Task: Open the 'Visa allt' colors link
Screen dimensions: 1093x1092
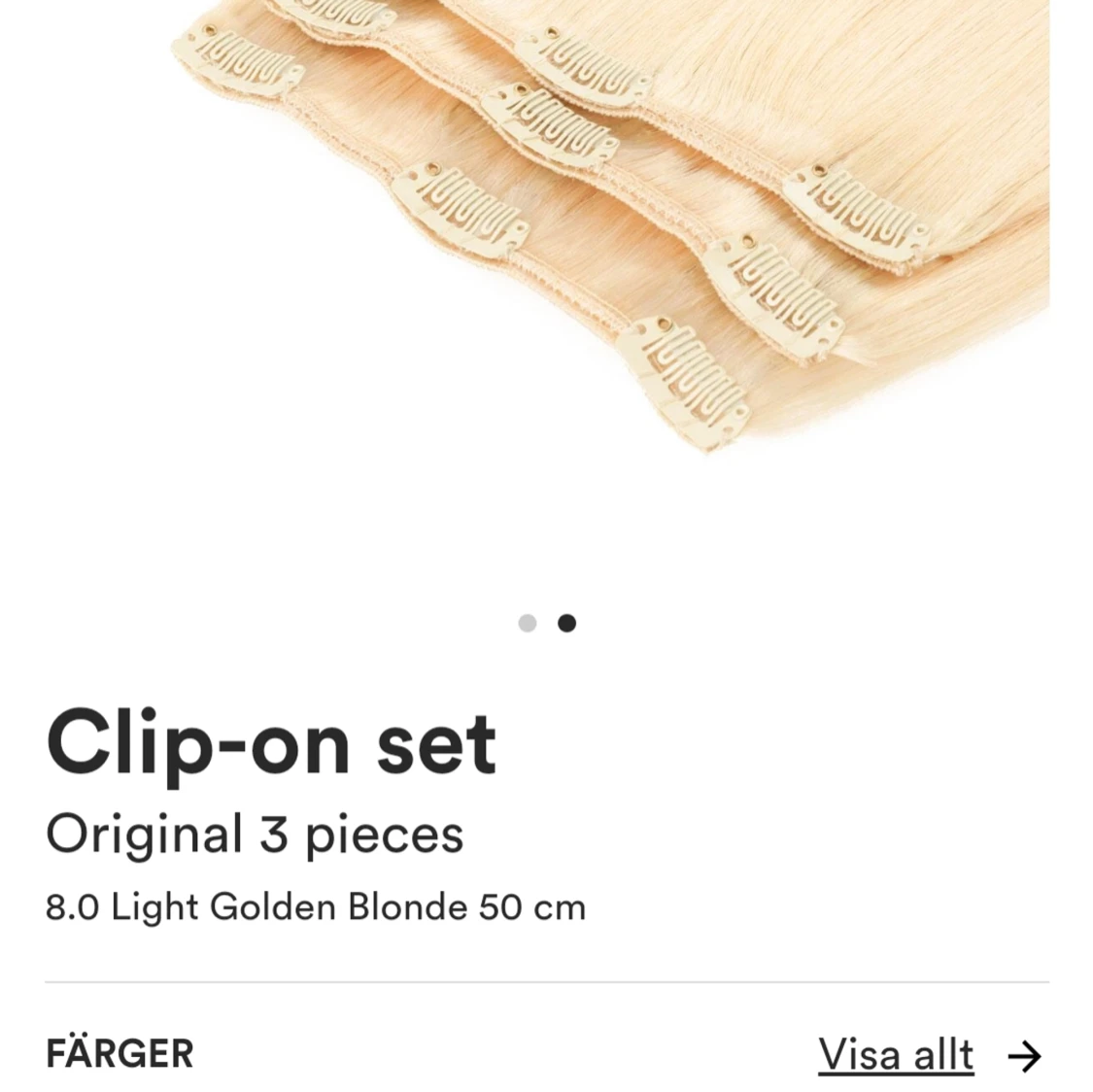Action: click(x=895, y=1054)
